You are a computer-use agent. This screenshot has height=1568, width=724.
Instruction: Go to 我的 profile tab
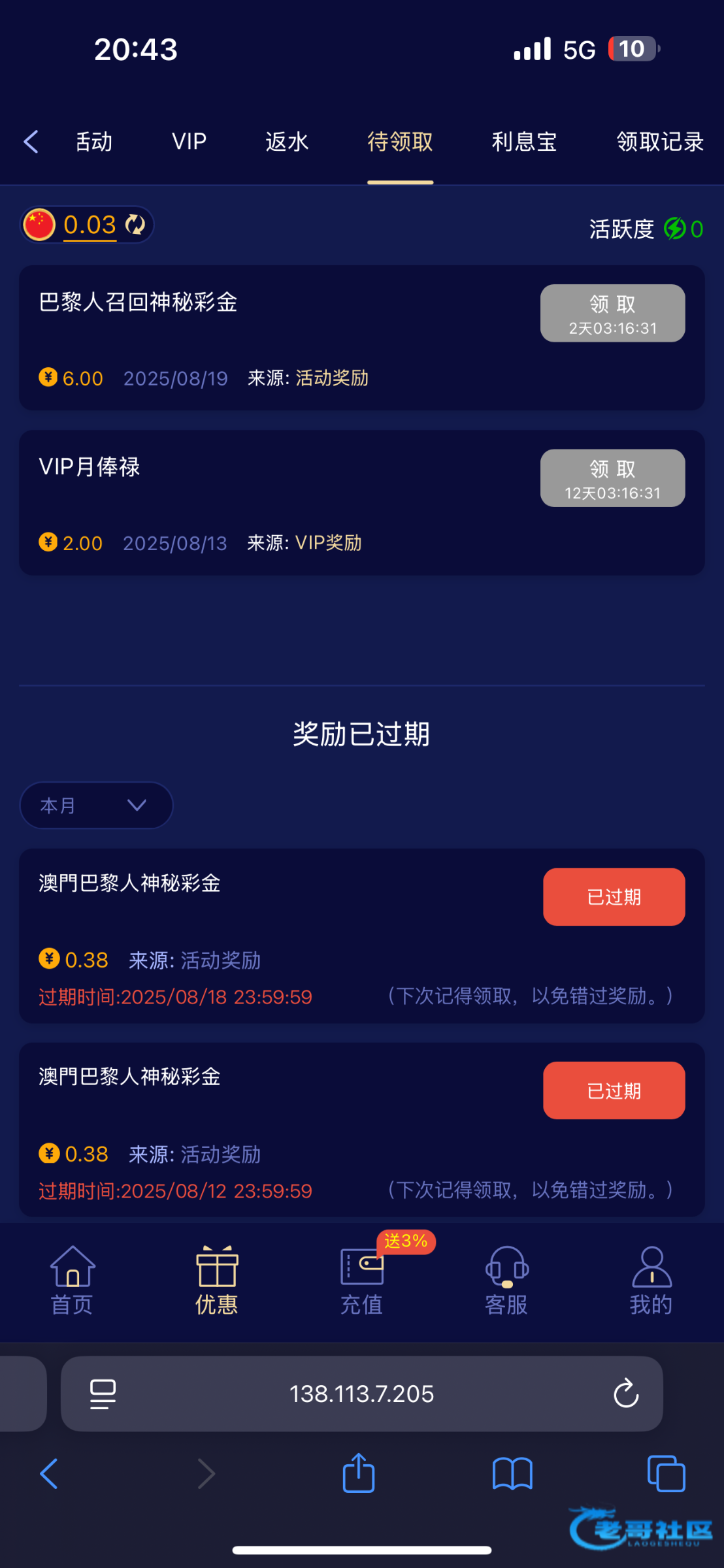(651, 1279)
